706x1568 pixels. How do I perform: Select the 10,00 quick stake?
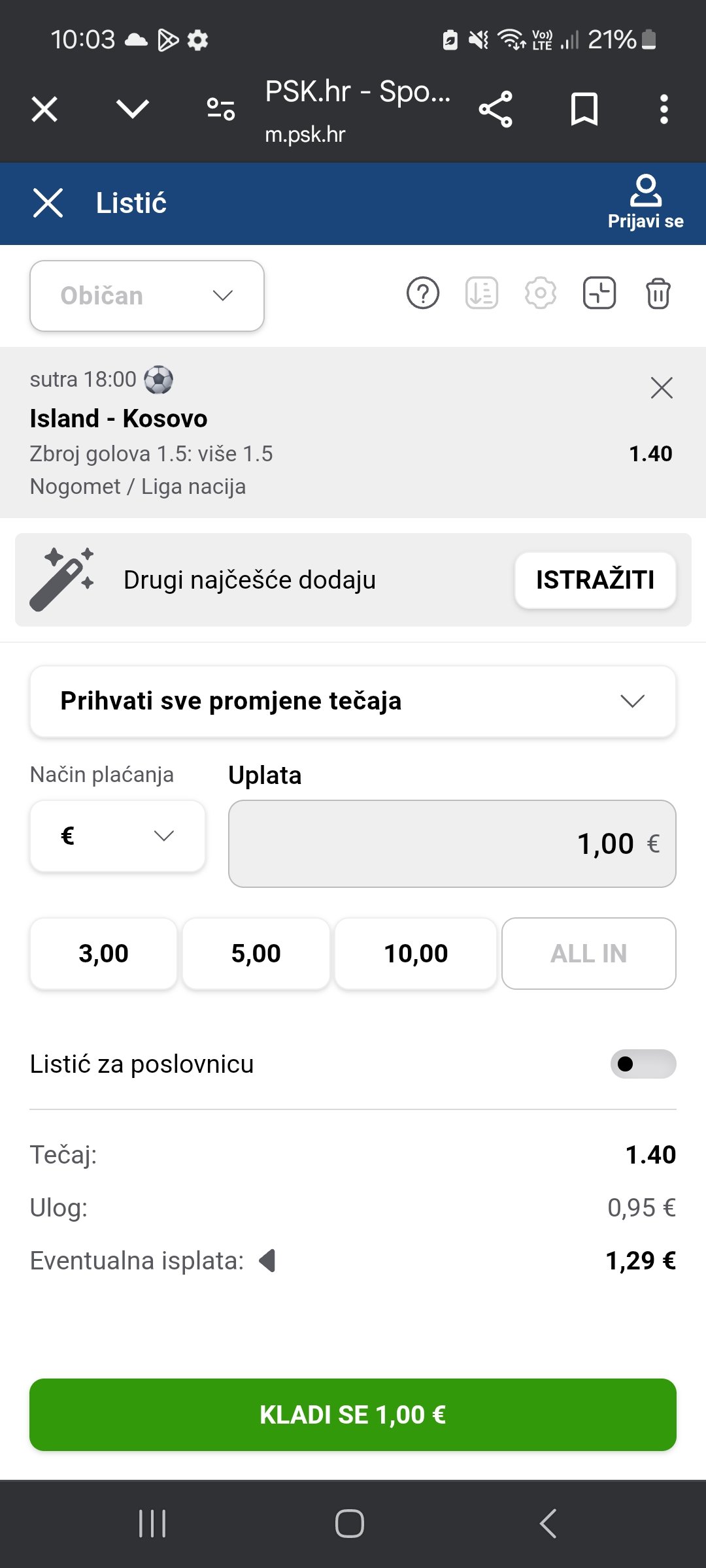[416, 954]
